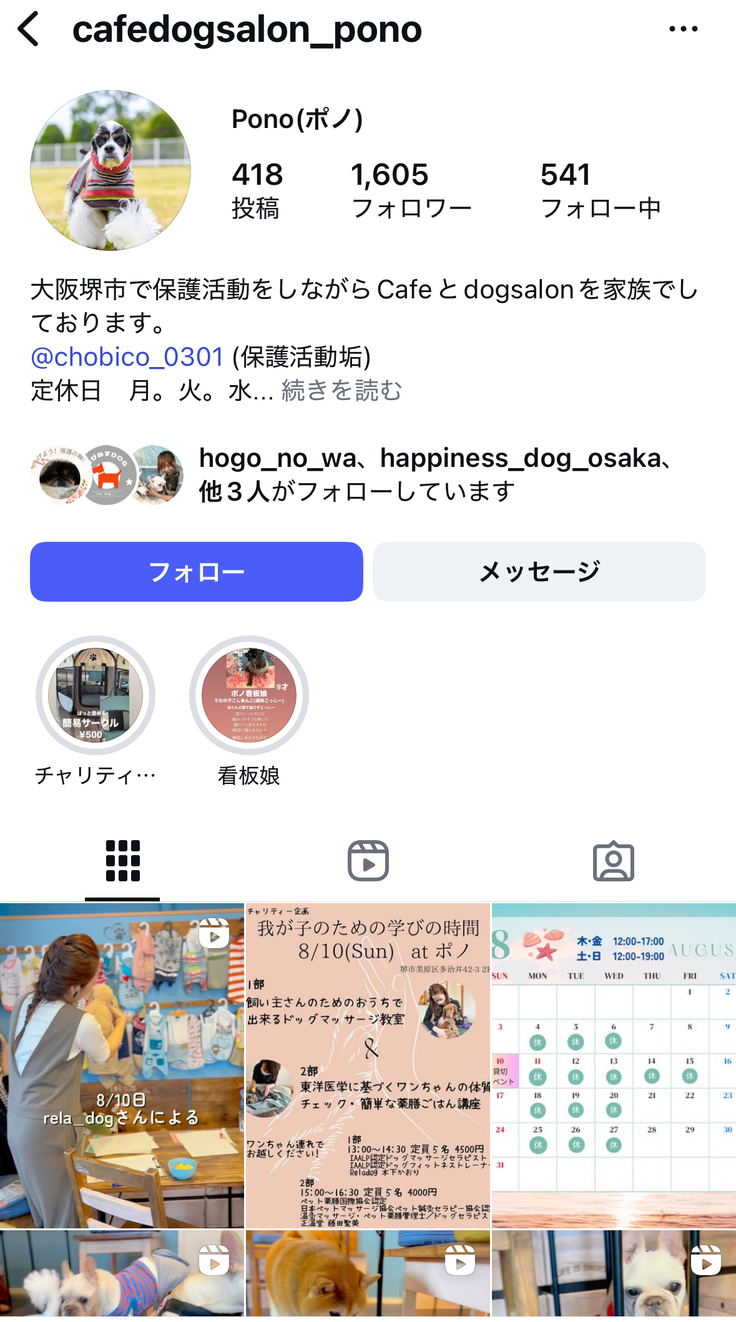The image size is (736, 1322).
Task: Open the @chobico_0301 profile link
Action: [x=127, y=357]
